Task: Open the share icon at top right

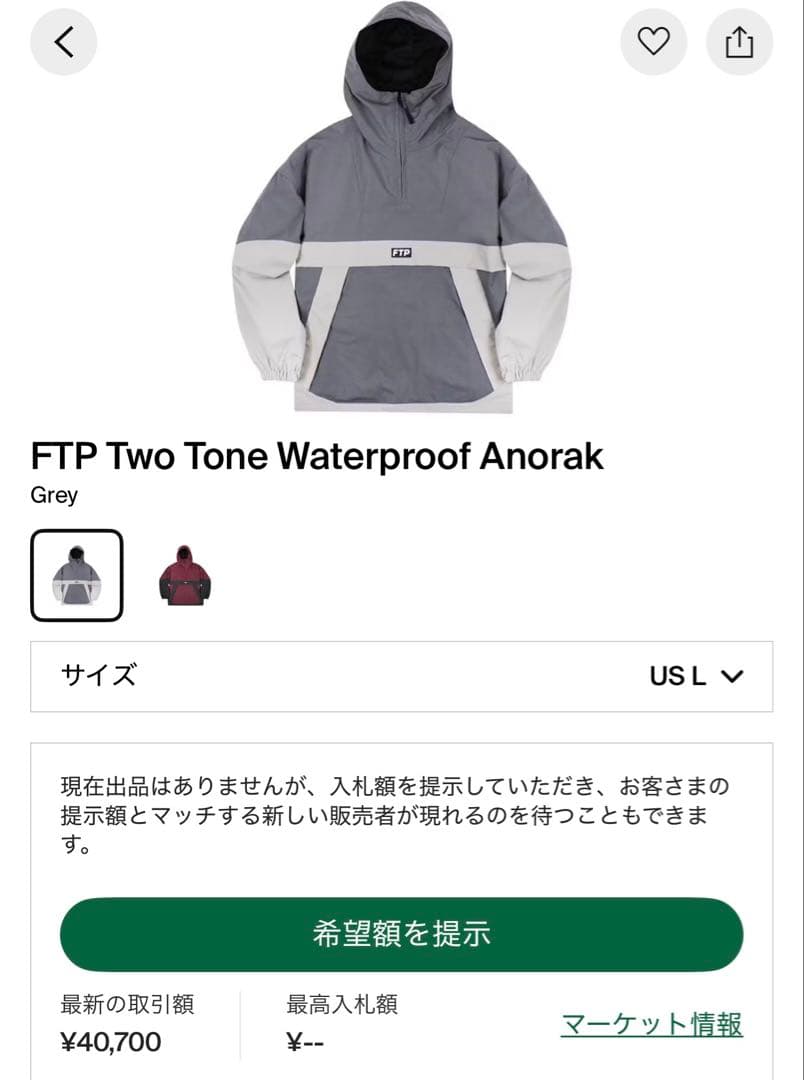Action: pyautogui.click(x=740, y=43)
